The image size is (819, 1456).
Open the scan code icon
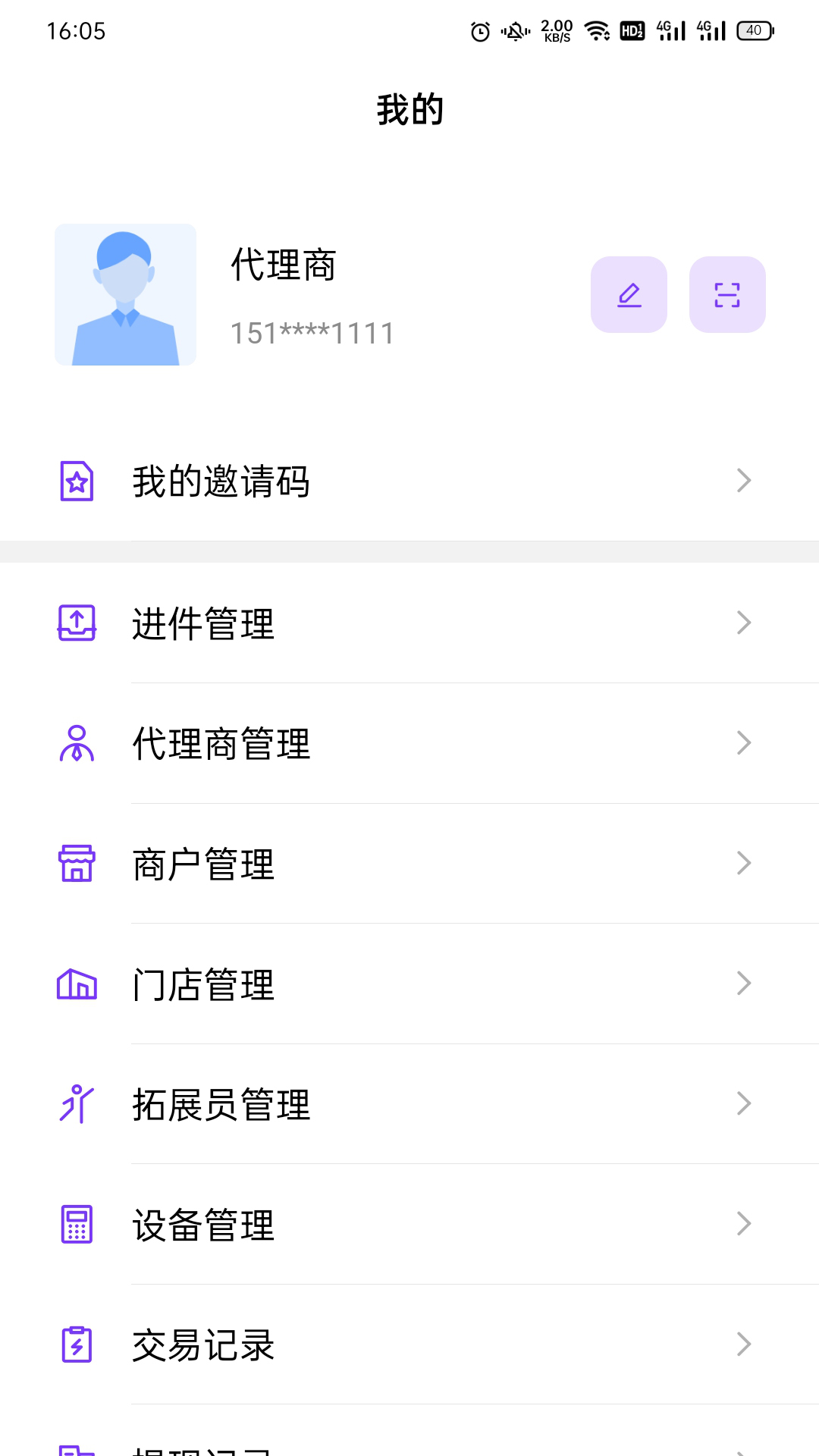tap(727, 294)
